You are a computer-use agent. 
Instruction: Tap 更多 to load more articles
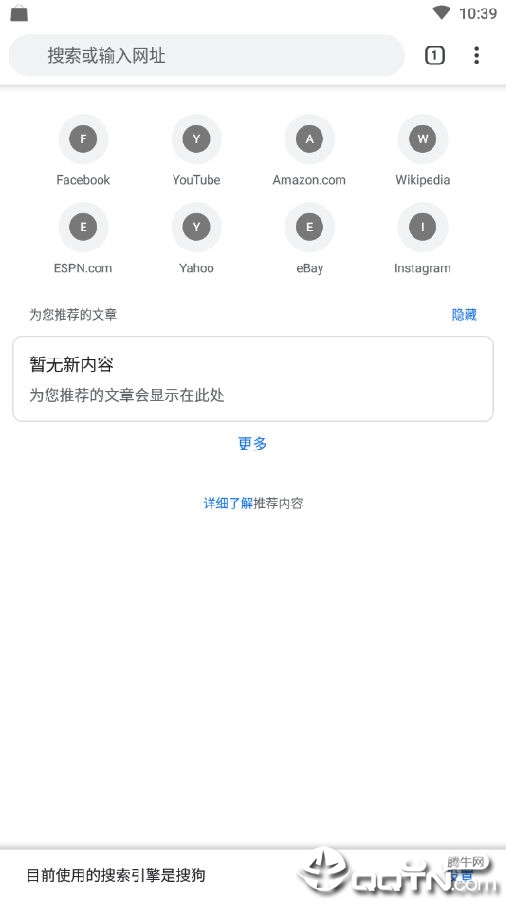(252, 443)
